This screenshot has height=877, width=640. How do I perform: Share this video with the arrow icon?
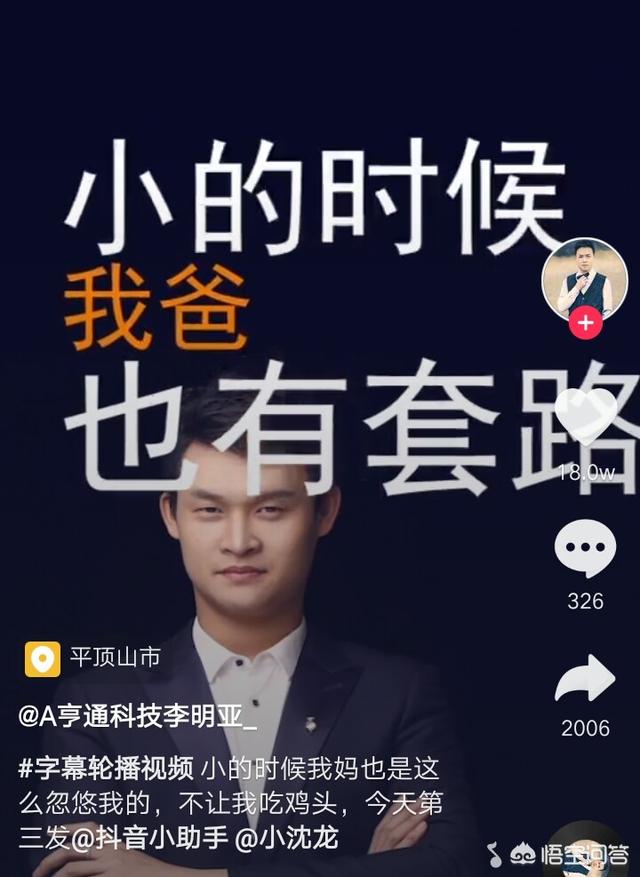coord(585,679)
